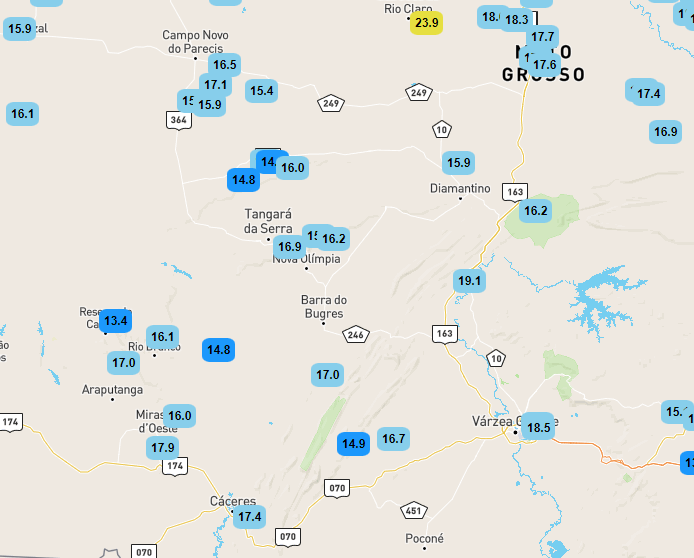
Task: Open the 15.4 temperature marker
Action: tap(261, 91)
